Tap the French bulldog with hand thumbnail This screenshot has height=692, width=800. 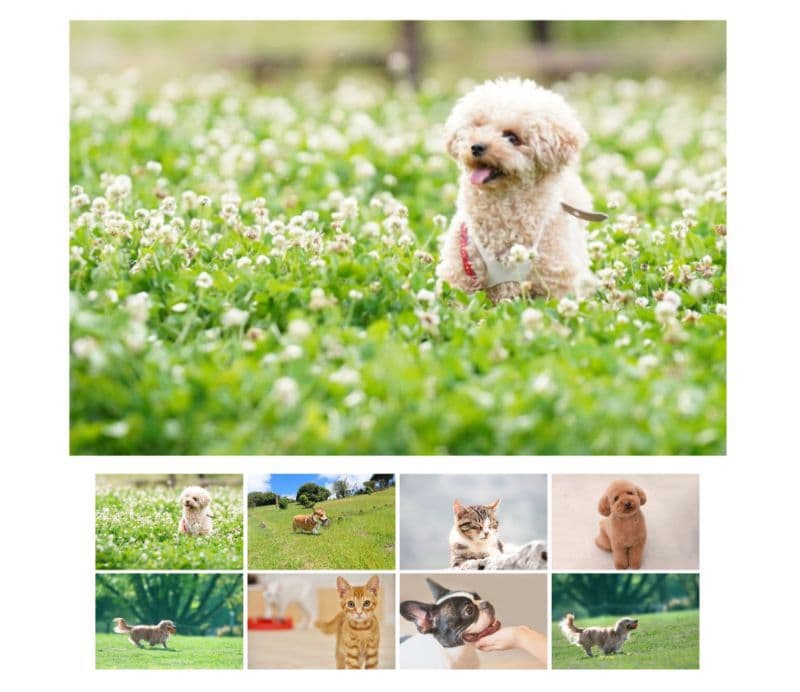pyautogui.click(x=473, y=620)
